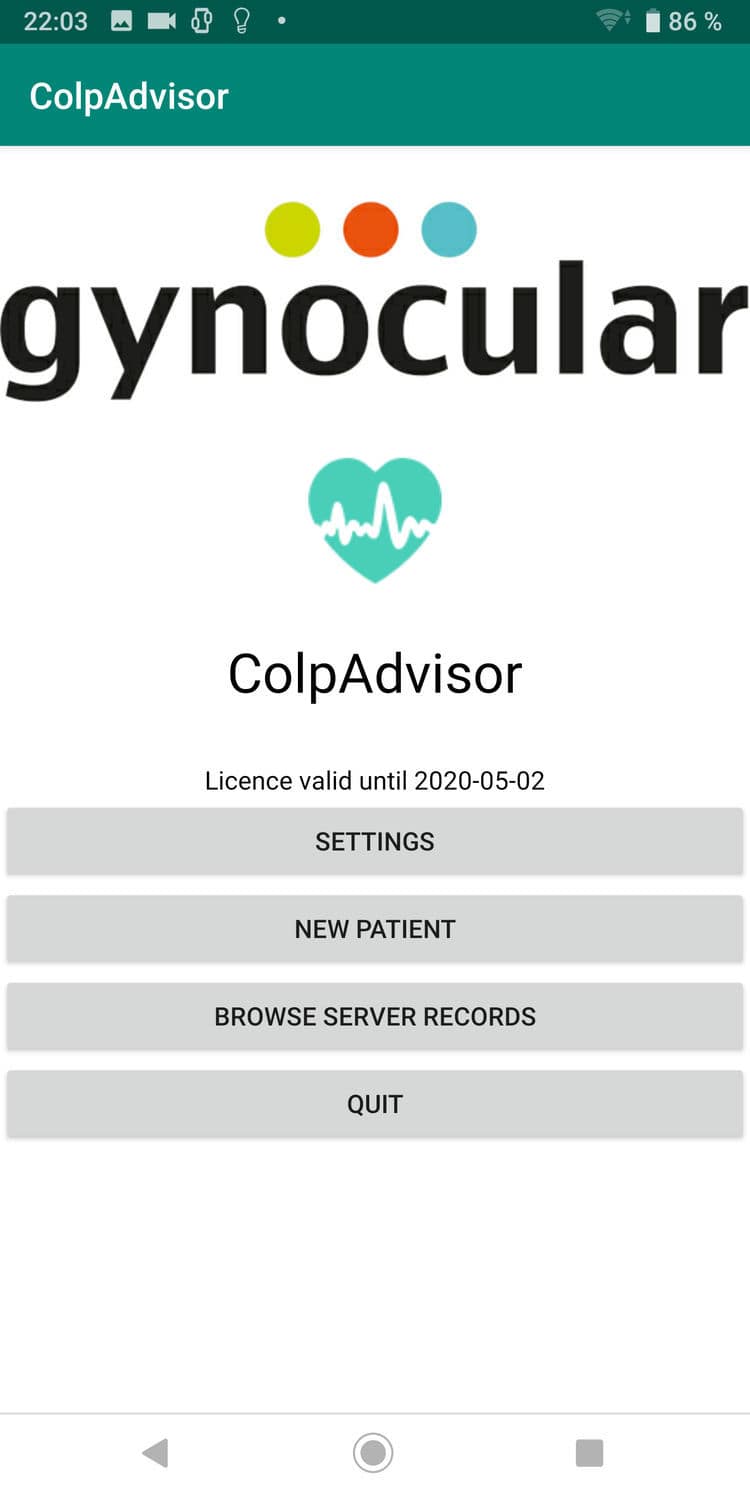
Task: Tap the orange dot in the gynocular logo
Action: 371,229
